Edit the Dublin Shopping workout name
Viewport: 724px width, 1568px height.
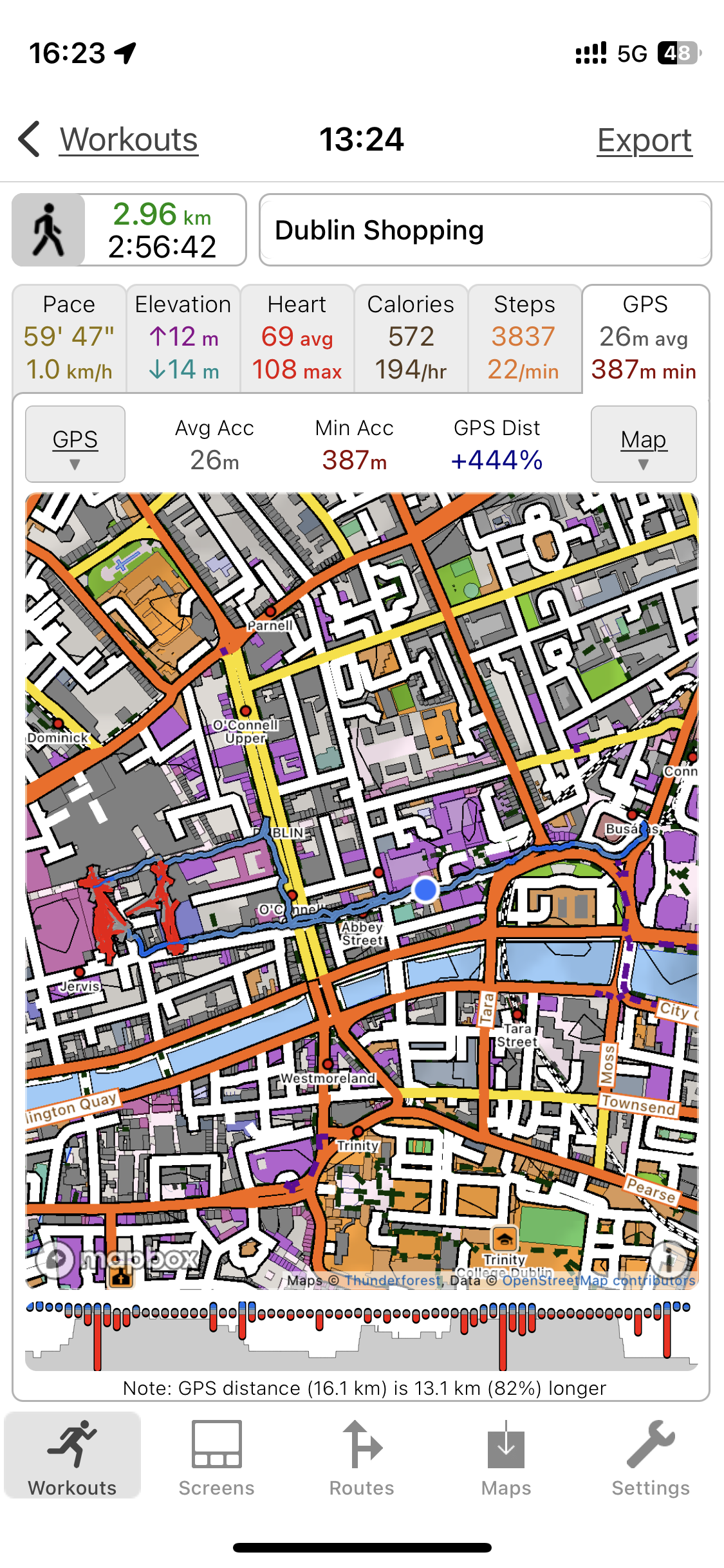(485, 230)
